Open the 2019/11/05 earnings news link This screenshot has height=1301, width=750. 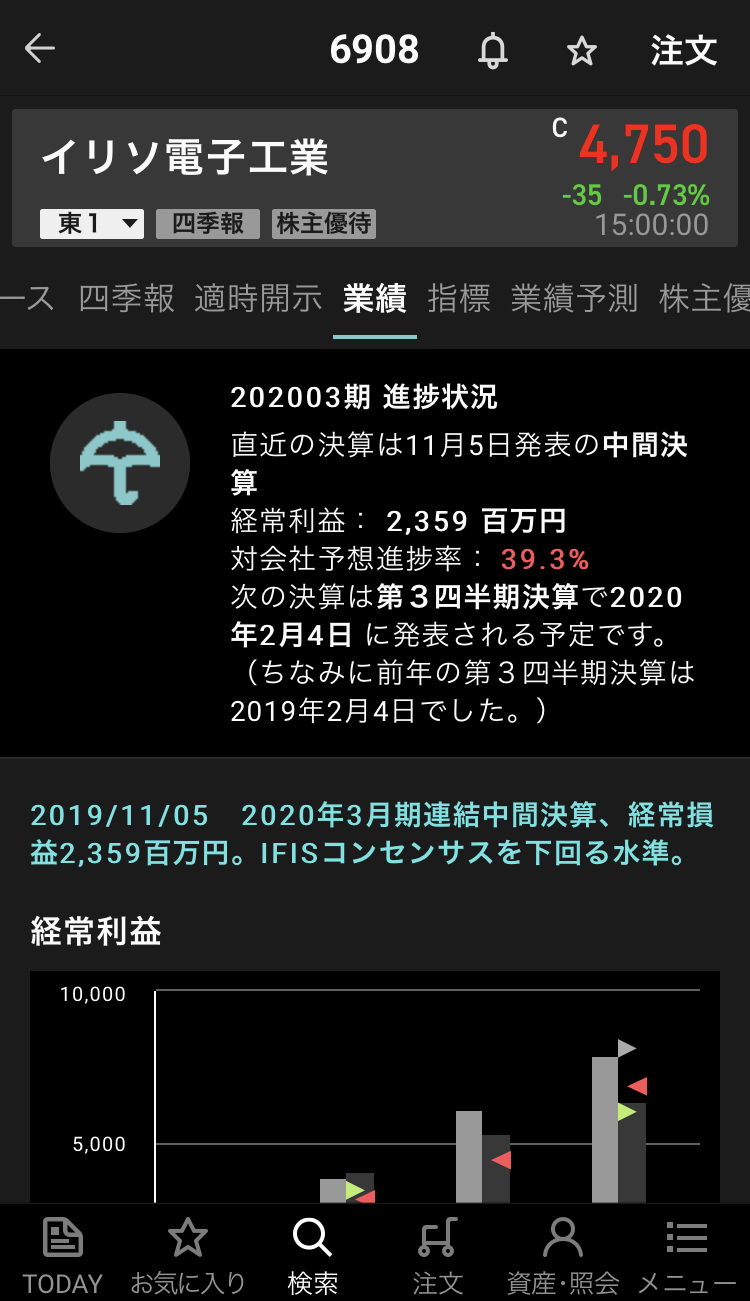pyautogui.click(x=372, y=834)
